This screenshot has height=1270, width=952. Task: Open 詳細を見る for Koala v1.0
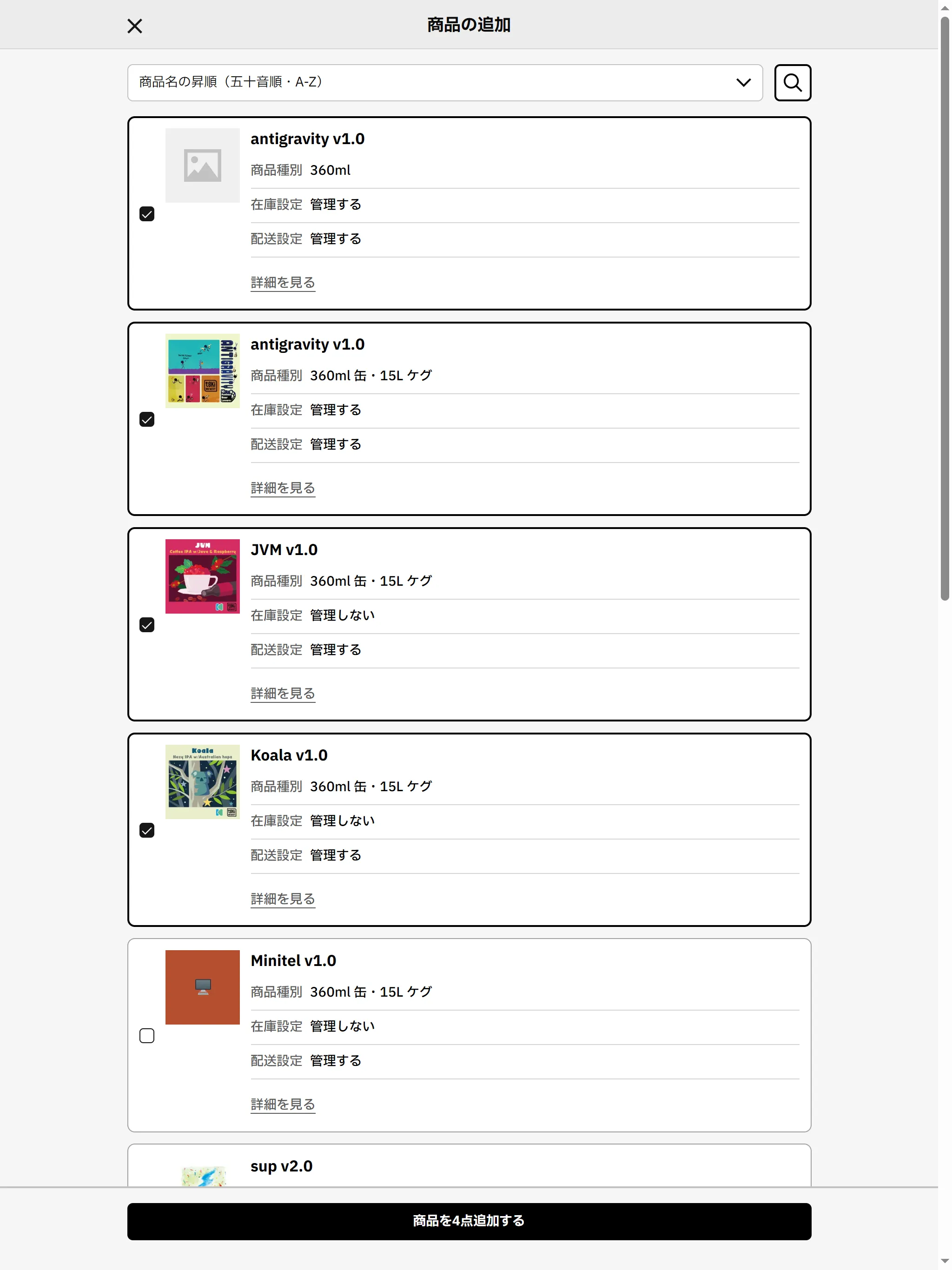click(x=283, y=899)
